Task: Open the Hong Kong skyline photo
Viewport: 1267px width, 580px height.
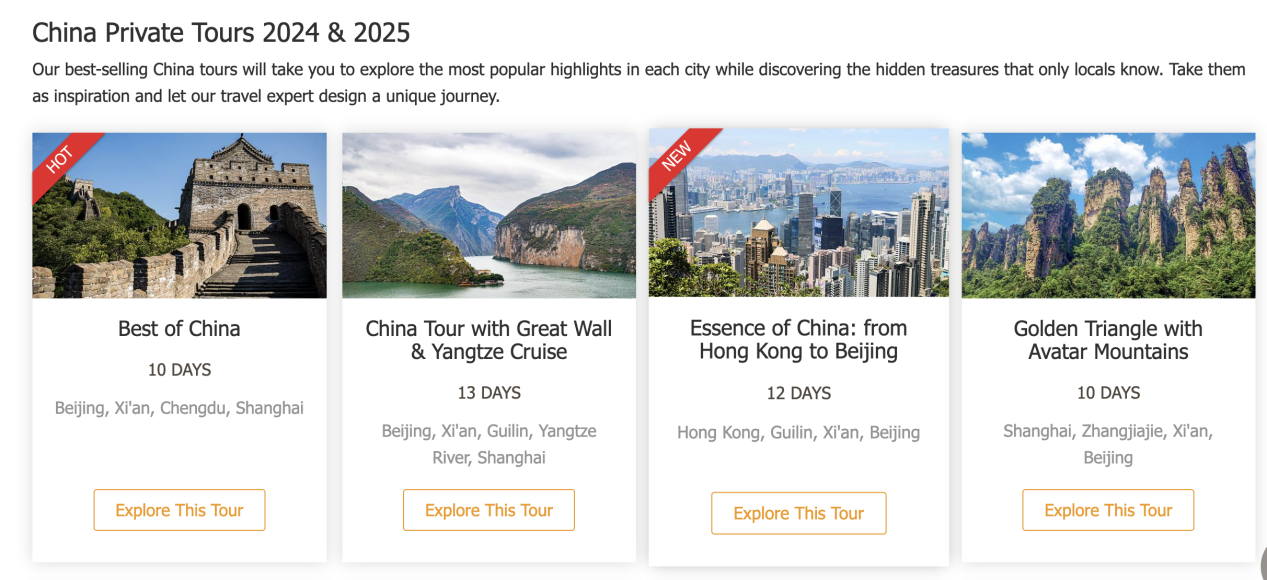Action: (x=798, y=212)
